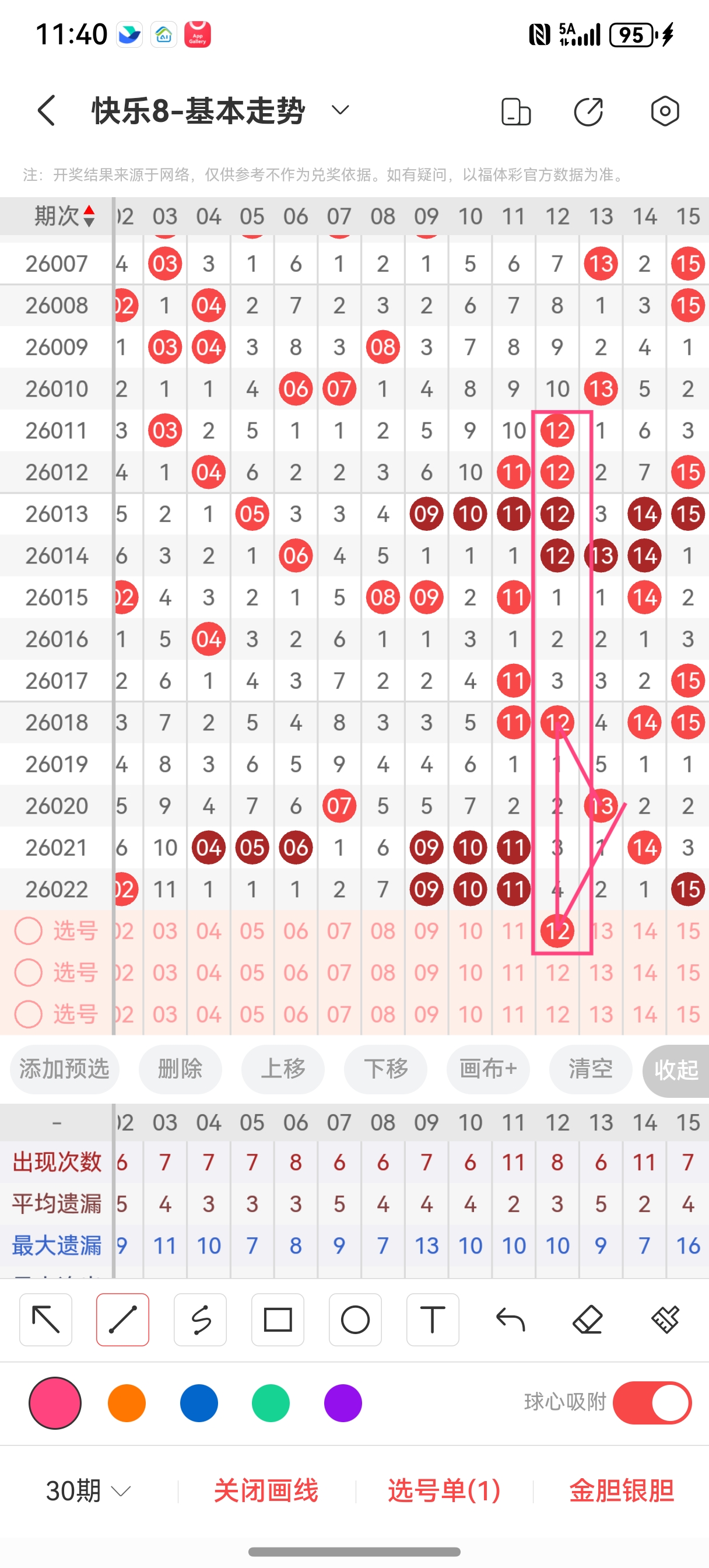Image resolution: width=709 pixels, height=1568 pixels.
Task: Pick the purple drawing color
Action: pyautogui.click(x=343, y=1402)
